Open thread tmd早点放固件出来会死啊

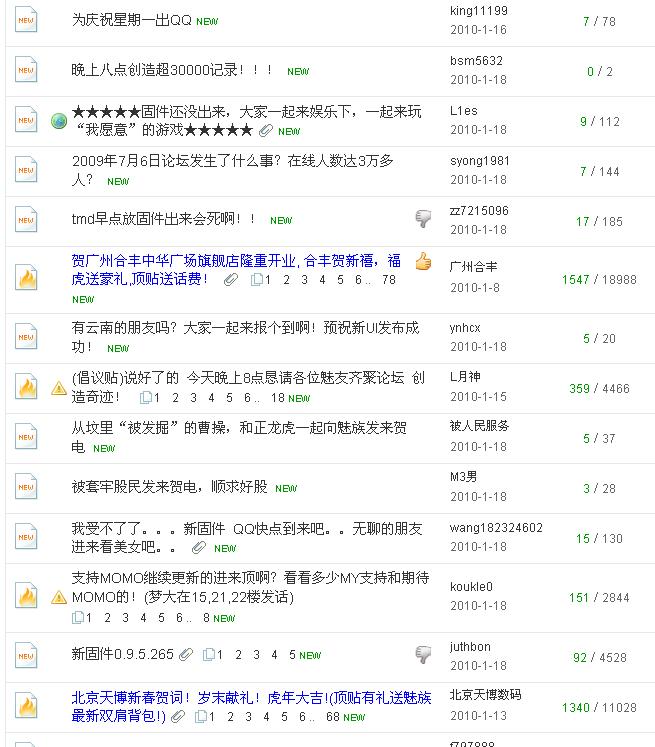click(x=164, y=219)
